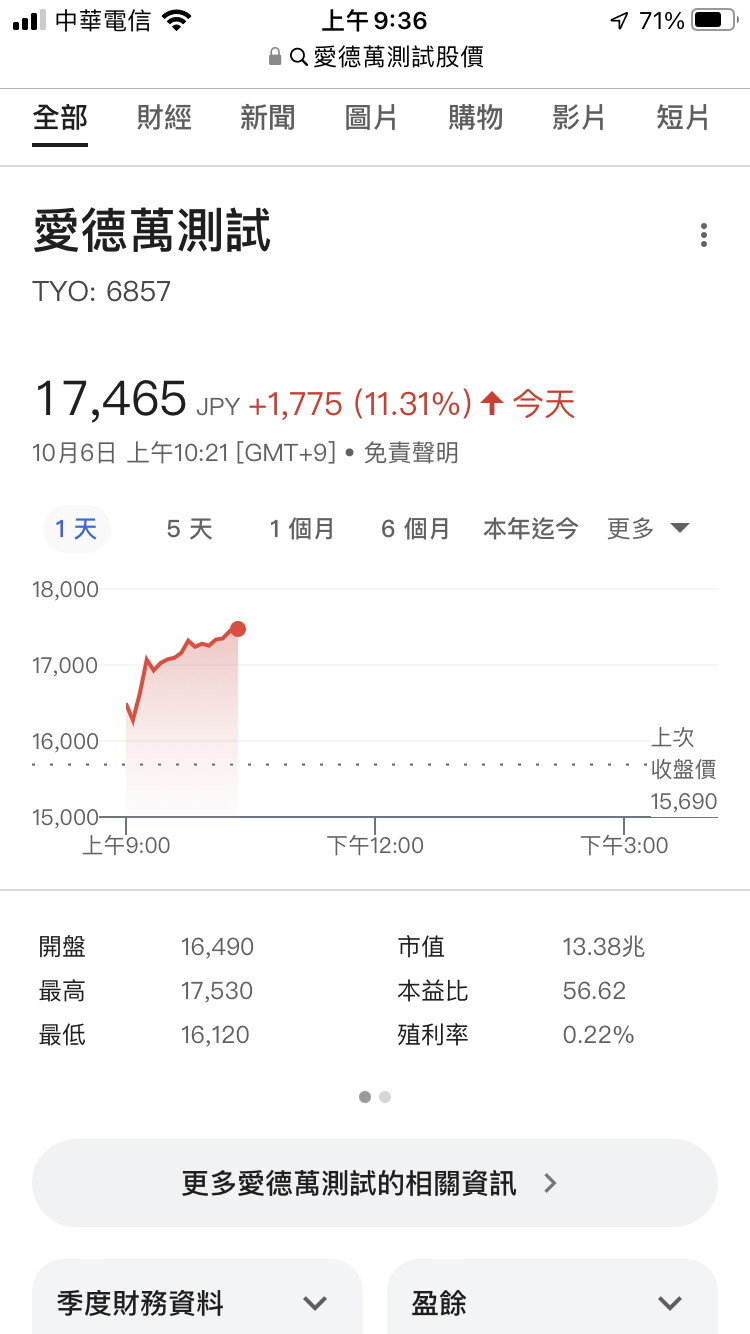Expand the 季度財務資料 section
The image size is (750, 1334).
point(197,1302)
